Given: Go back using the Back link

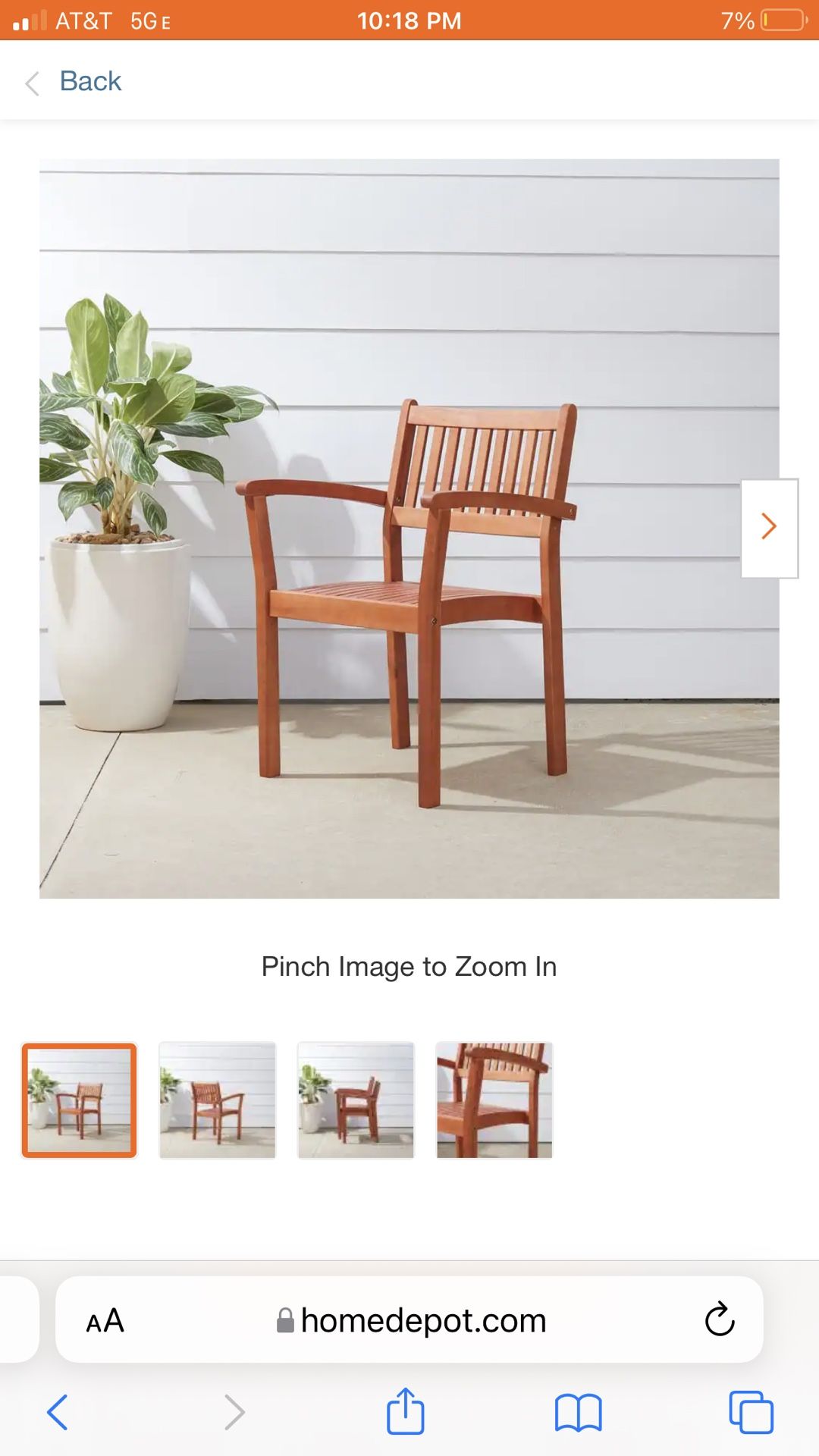Looking at the screenshot, I should click(x=74, y=81).
